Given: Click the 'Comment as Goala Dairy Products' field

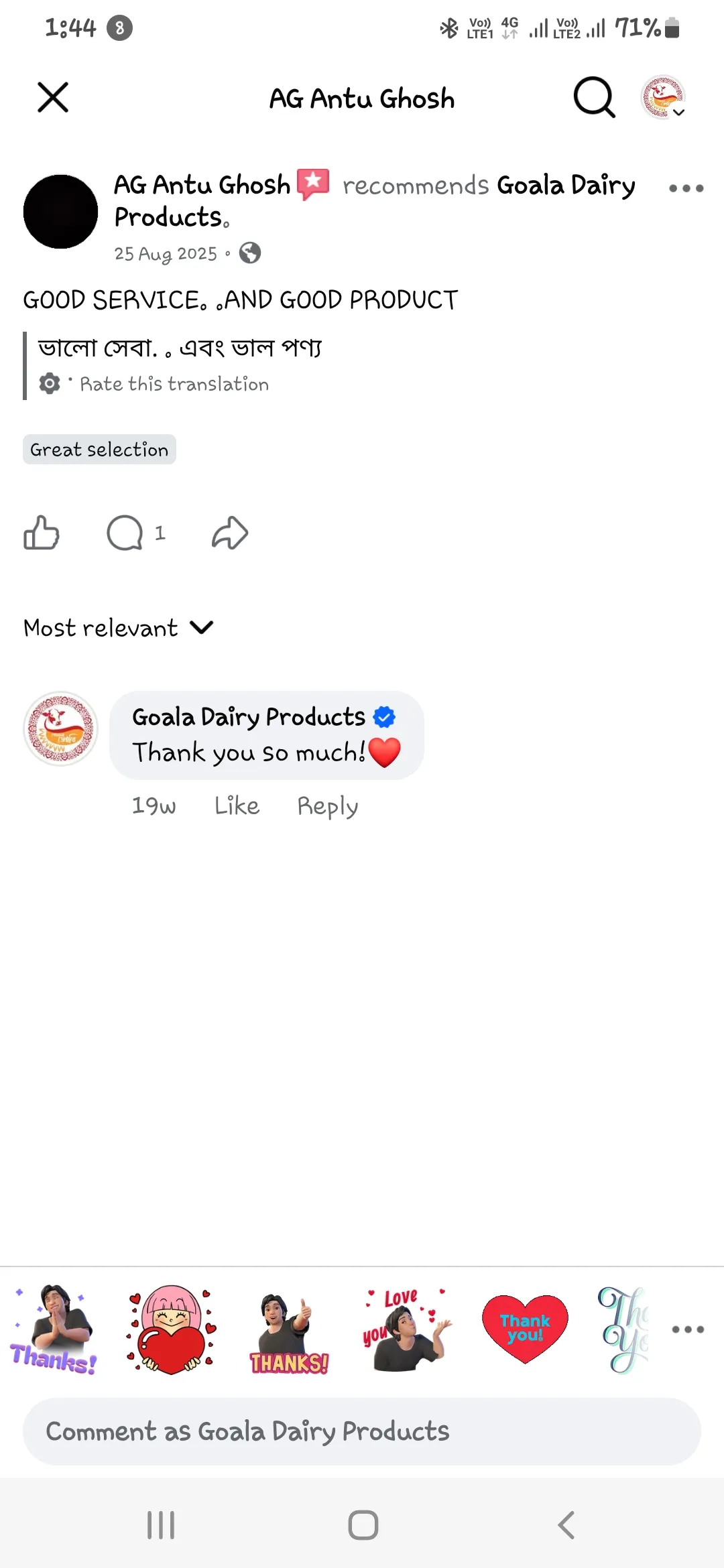Looking at the screenshot, I should click(362, 1431).
